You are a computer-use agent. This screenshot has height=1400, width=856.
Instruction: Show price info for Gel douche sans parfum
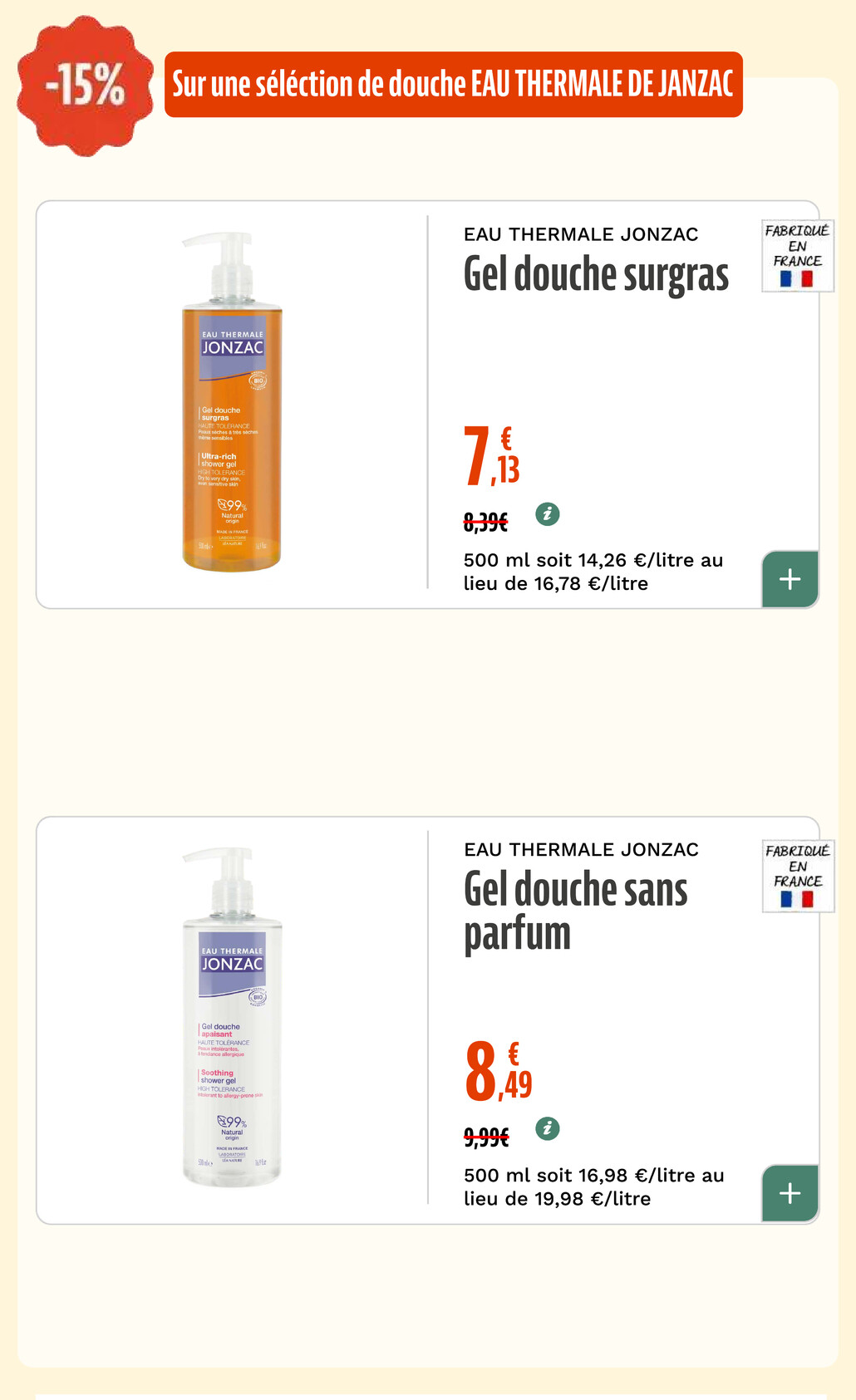tap(547, 1129)
